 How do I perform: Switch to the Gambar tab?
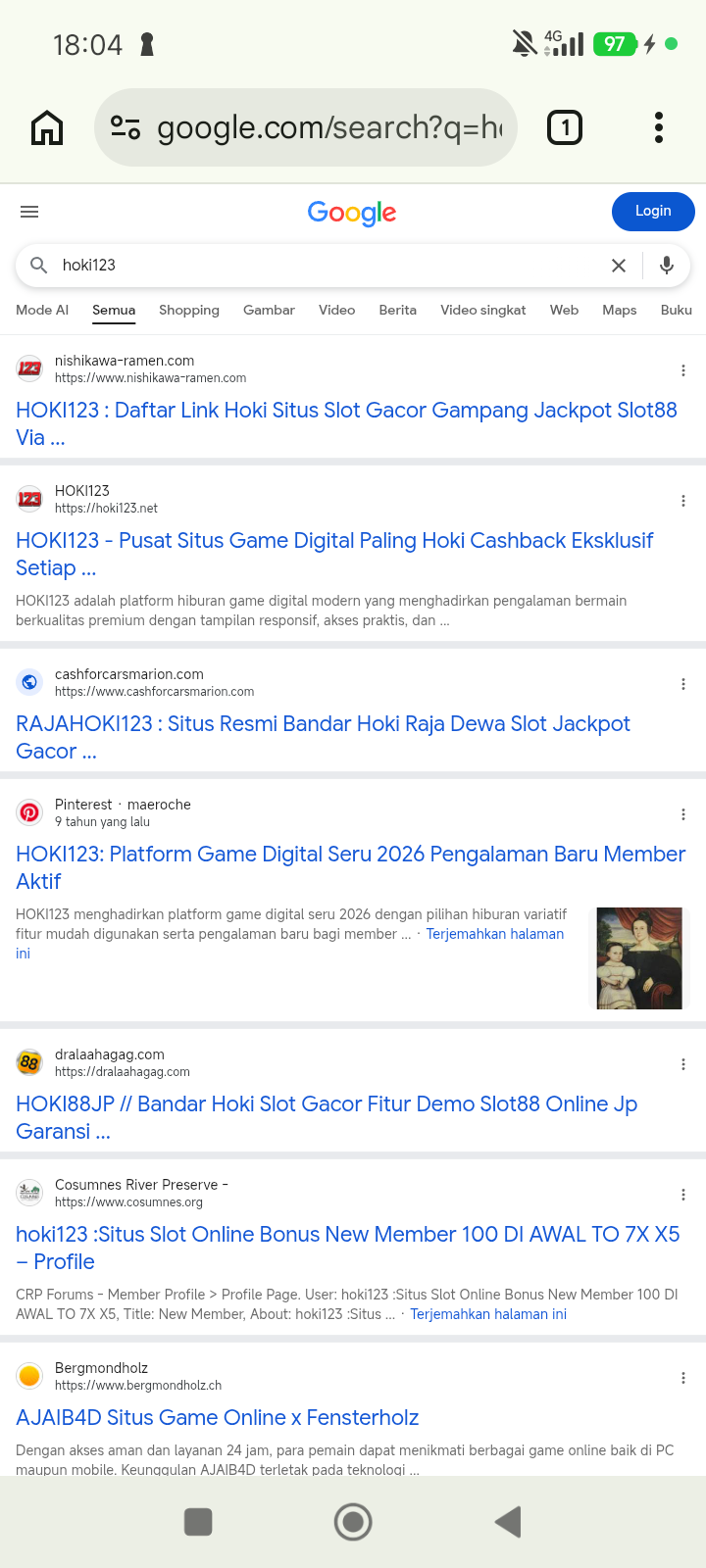(269, 310)
